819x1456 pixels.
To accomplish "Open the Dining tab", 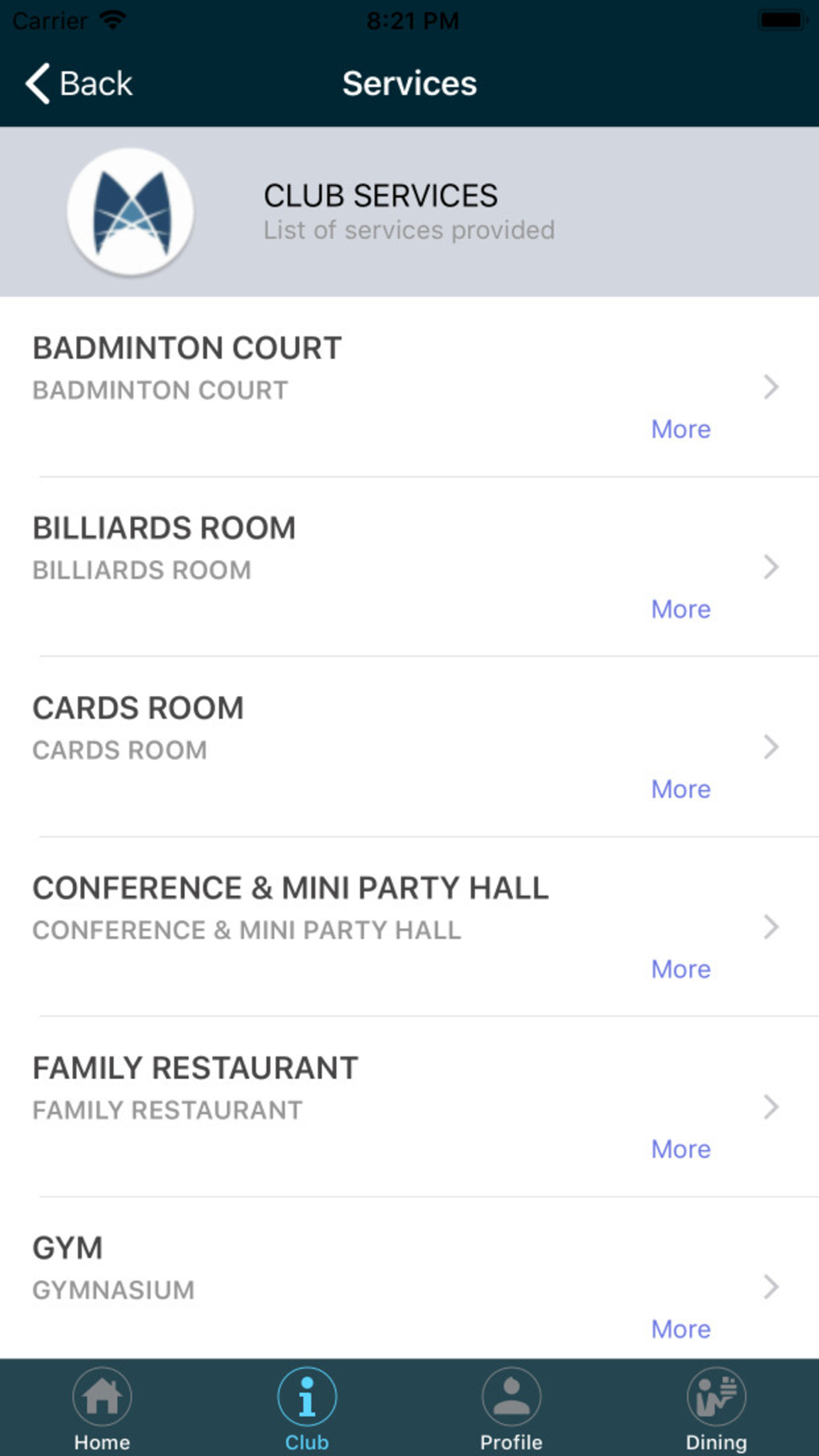I will [x=717, y=1409].
